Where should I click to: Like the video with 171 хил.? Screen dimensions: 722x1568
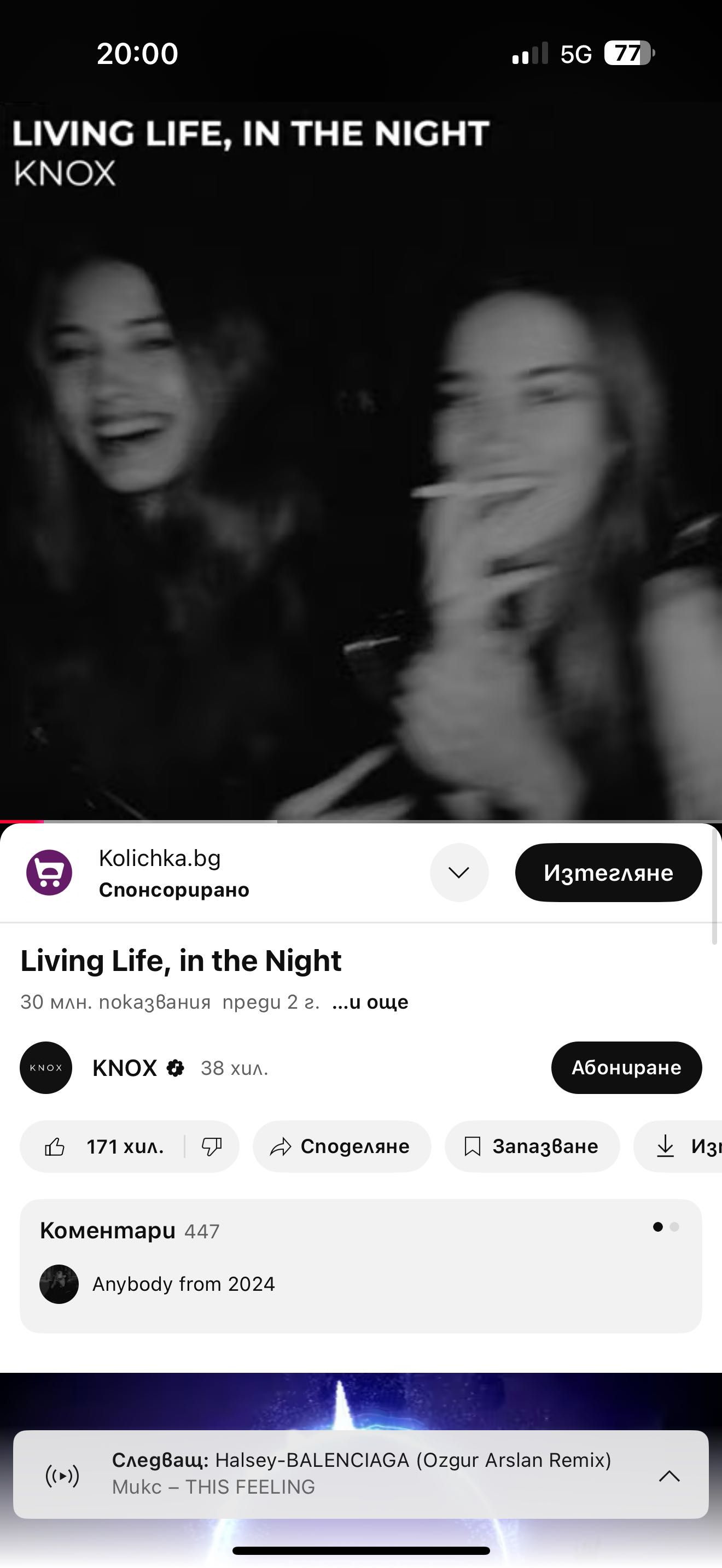103,1146
